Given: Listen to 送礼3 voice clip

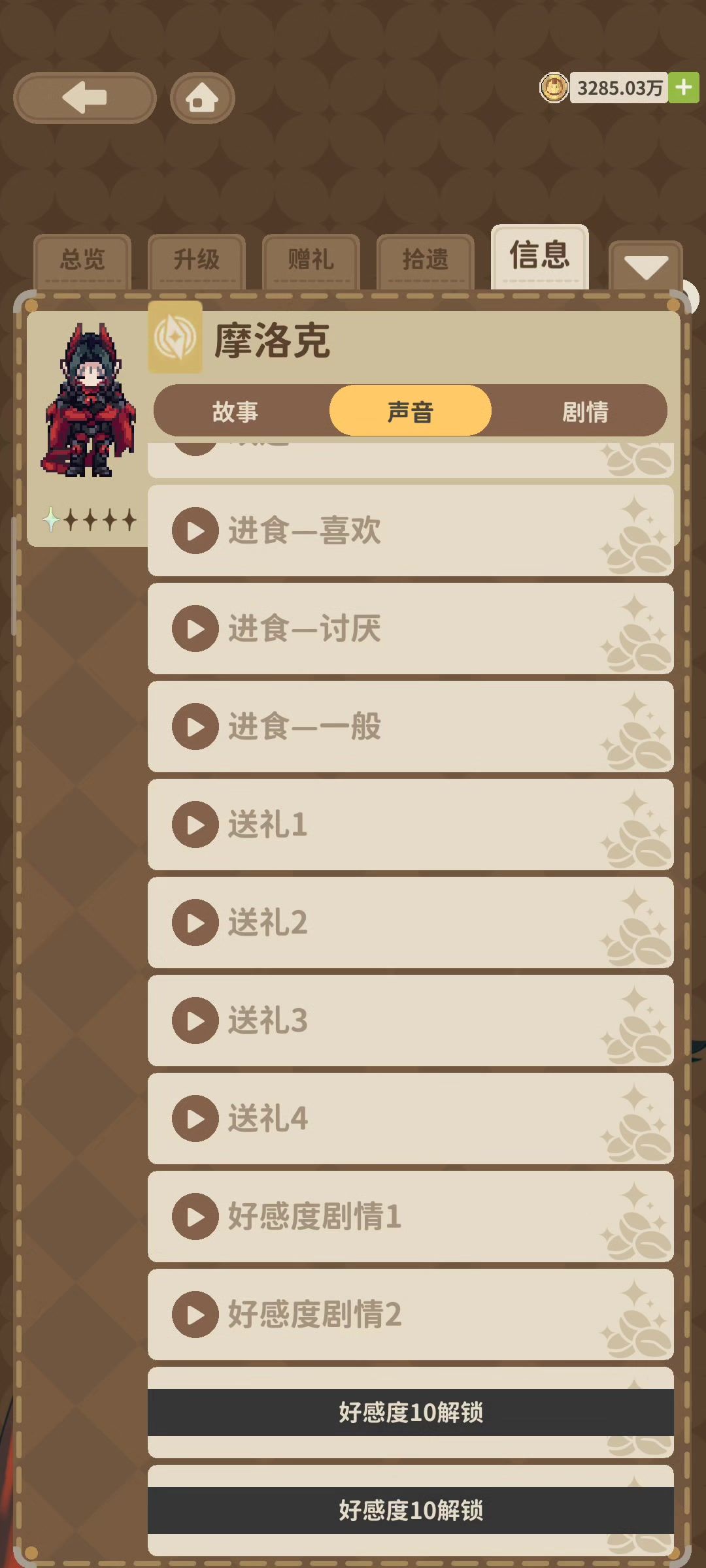Looking at the screenshot, I should [195, 1021].
